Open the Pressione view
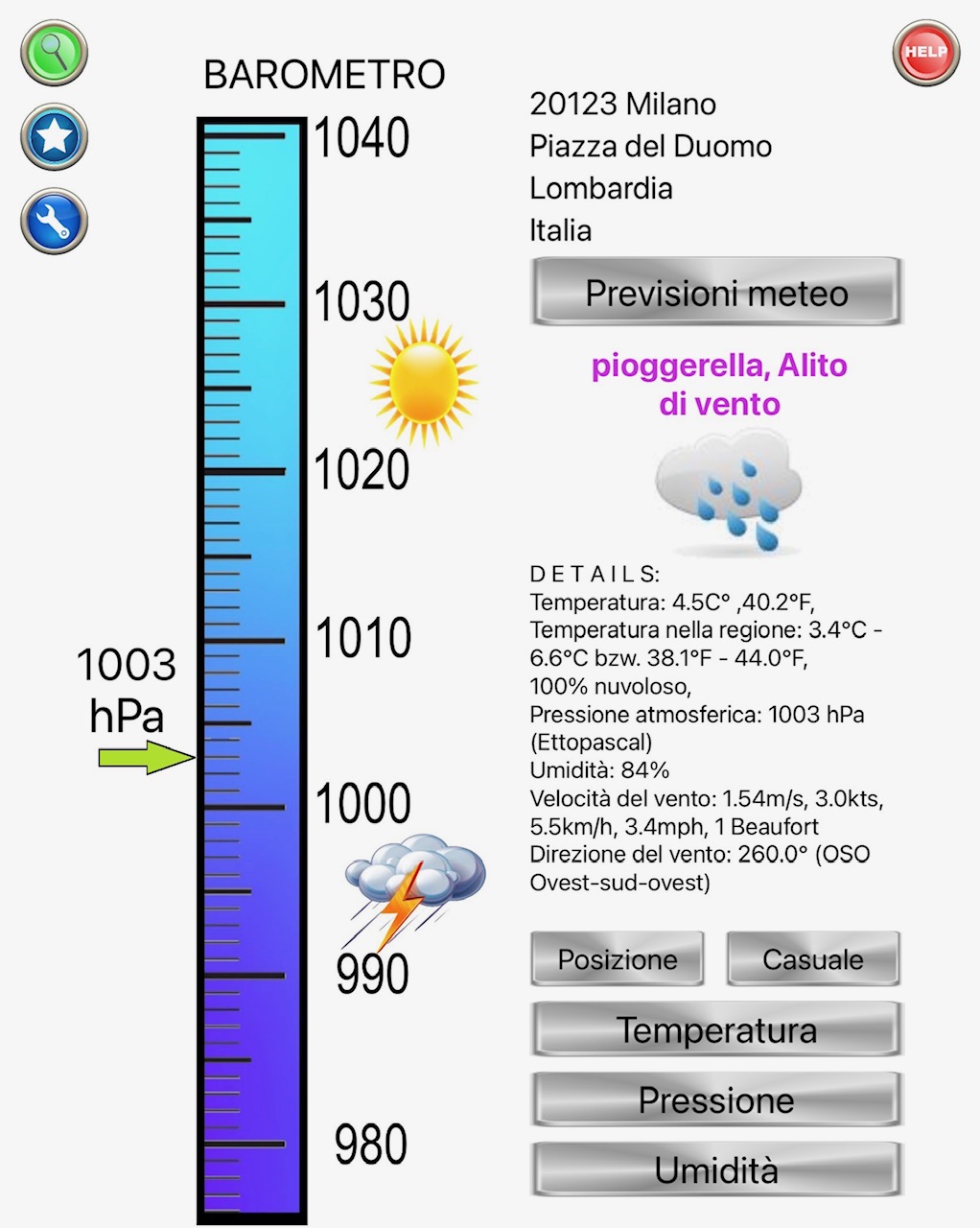 click(x=717, y=1099)
